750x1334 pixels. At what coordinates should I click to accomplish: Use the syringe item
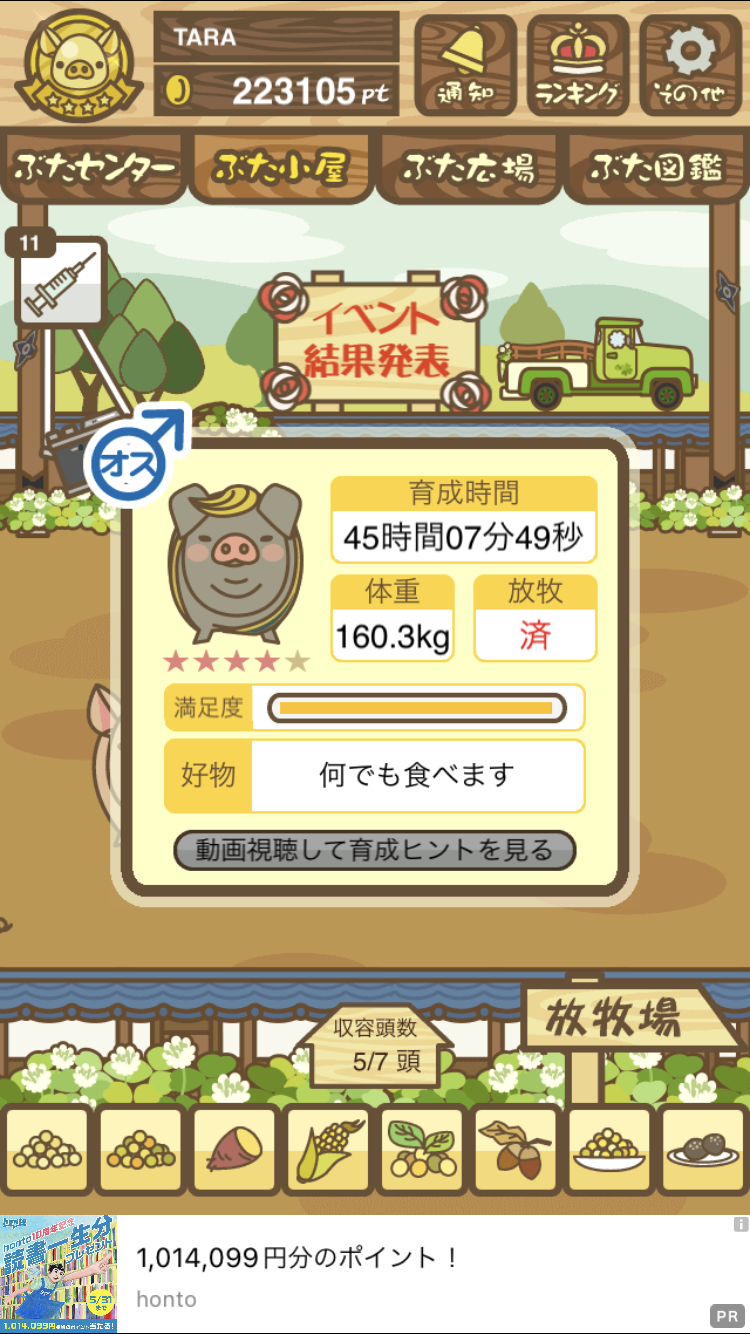tap(61, 283)
